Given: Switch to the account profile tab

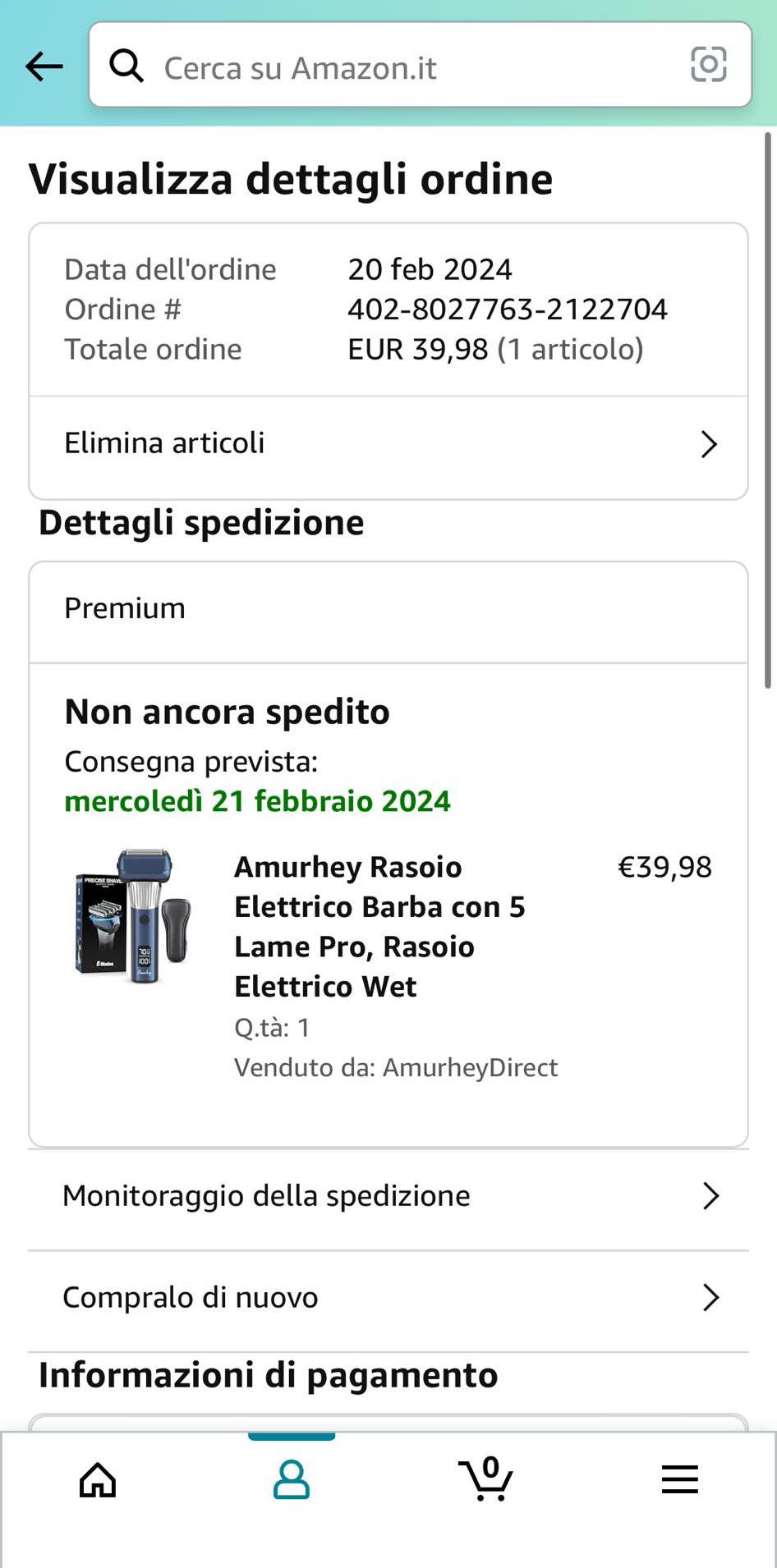Looking at the screenshot, I should (292, 1480).
